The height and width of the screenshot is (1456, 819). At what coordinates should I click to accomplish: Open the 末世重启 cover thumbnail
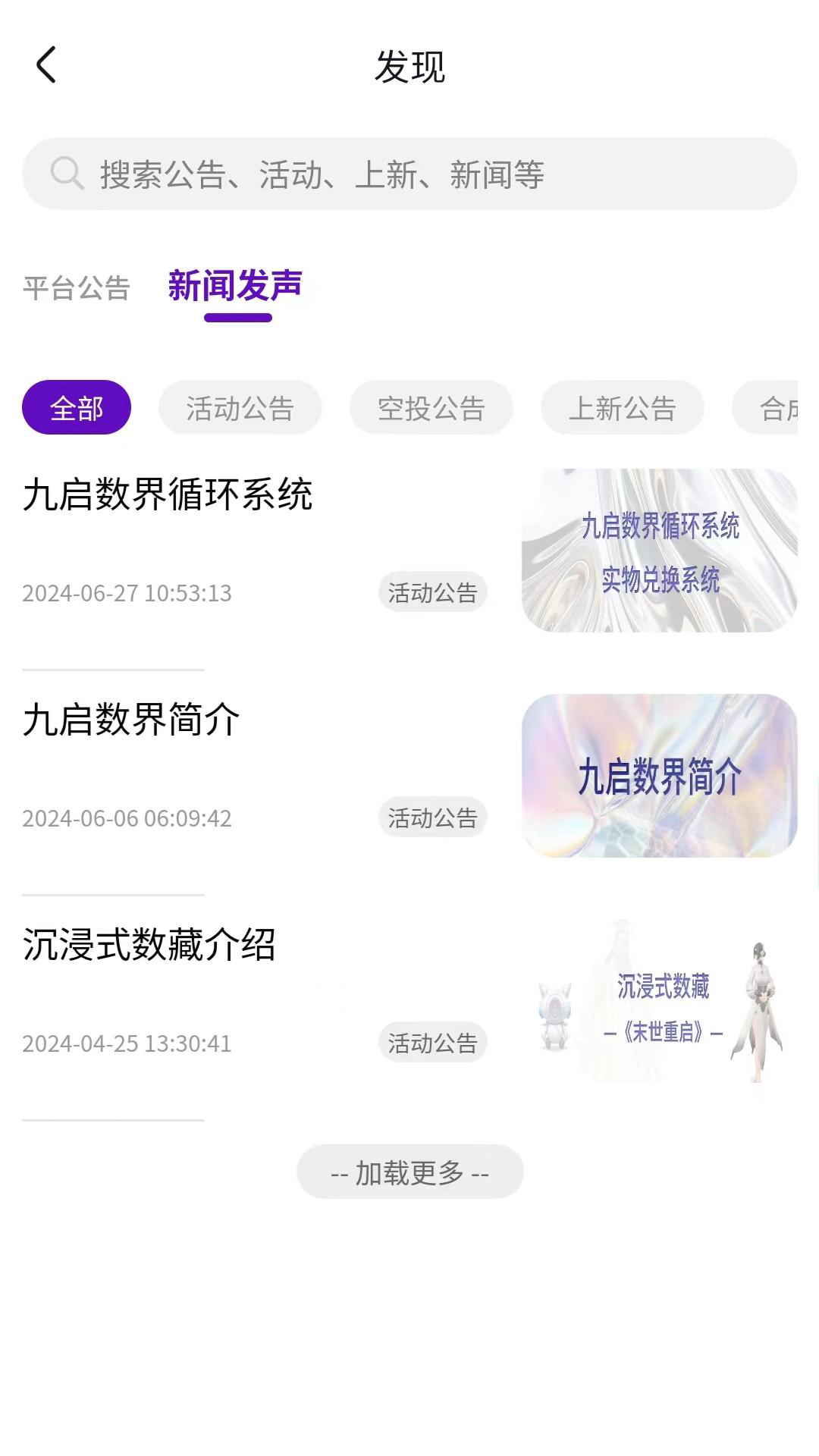pos(659,1002)
